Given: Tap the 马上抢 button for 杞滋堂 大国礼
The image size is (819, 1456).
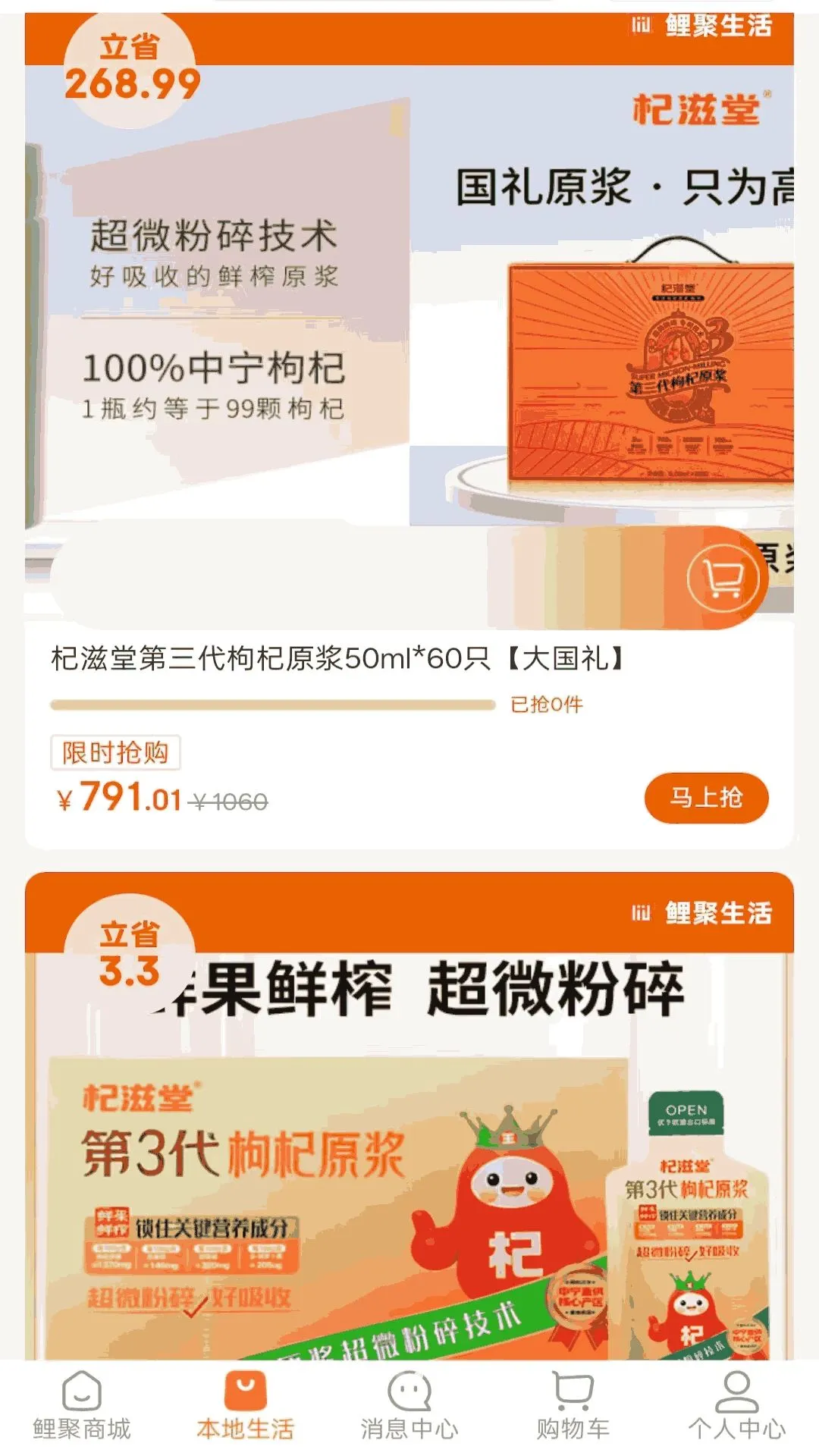Looking at the screenshot, I should [x=706, y=798].
